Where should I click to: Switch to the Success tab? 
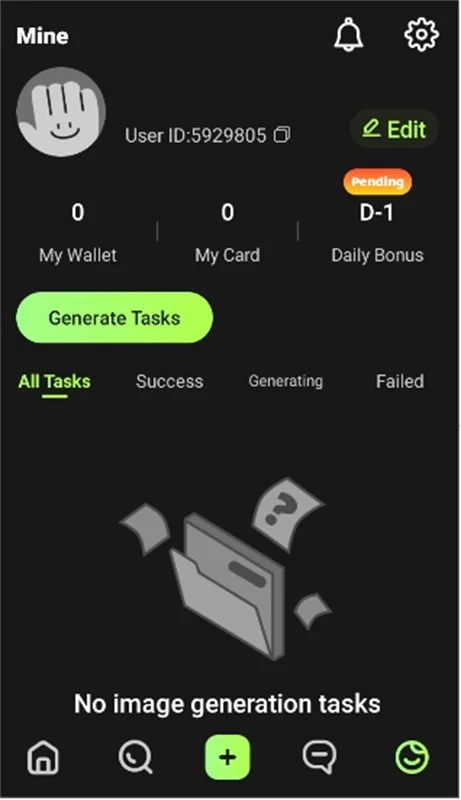170,382
